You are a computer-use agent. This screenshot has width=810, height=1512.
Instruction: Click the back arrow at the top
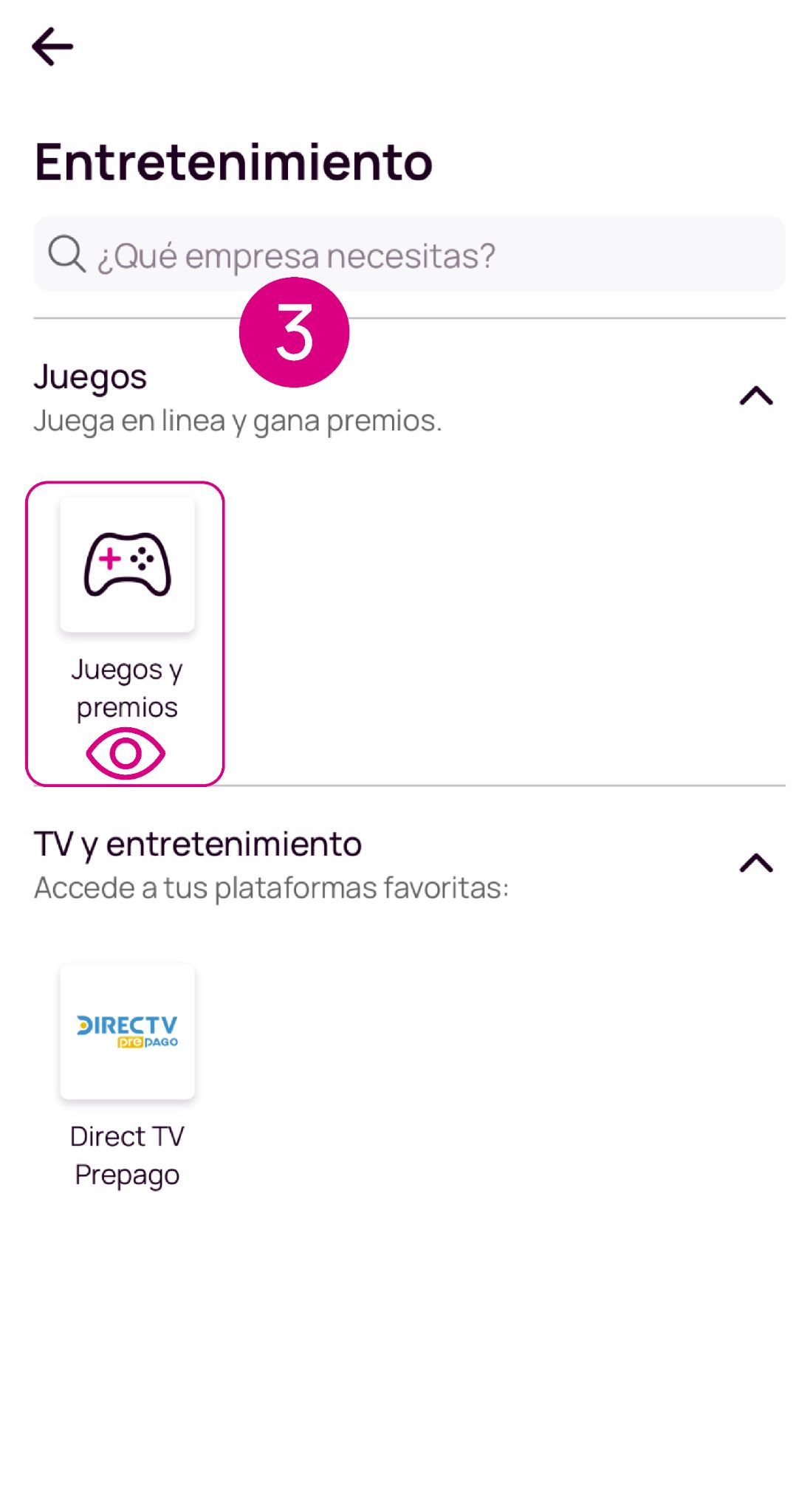click(x=54, y=48)
